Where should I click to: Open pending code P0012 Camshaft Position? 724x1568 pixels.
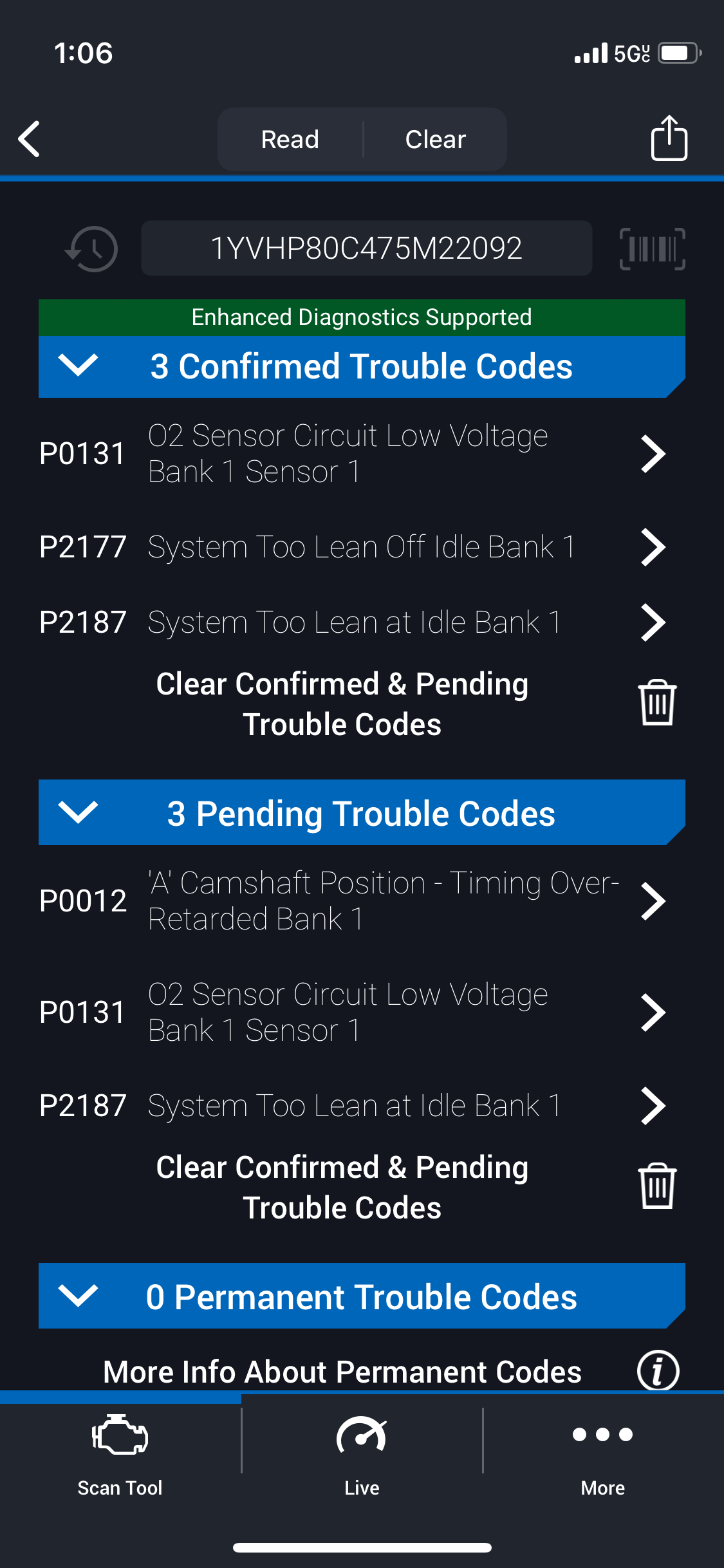(362, 901)
